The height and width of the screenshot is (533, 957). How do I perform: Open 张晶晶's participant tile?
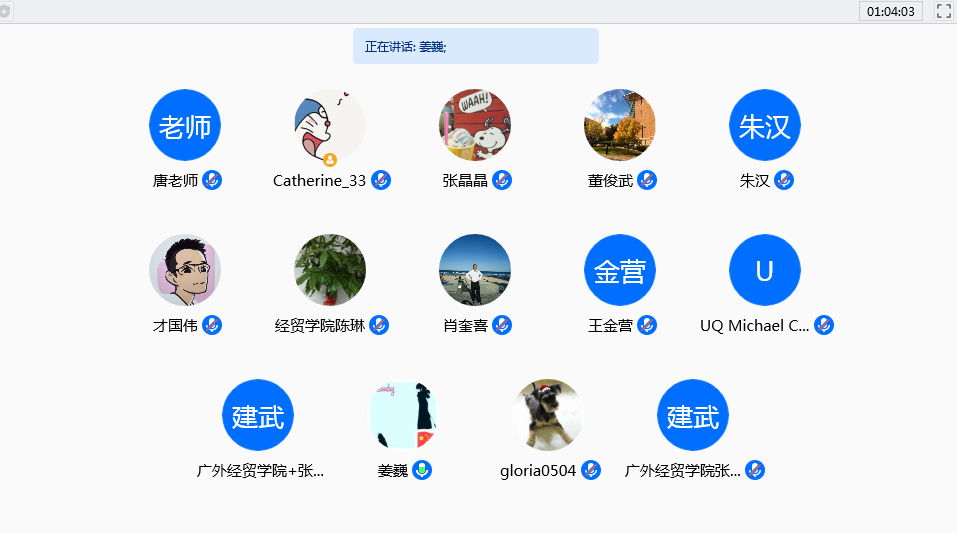475,125
